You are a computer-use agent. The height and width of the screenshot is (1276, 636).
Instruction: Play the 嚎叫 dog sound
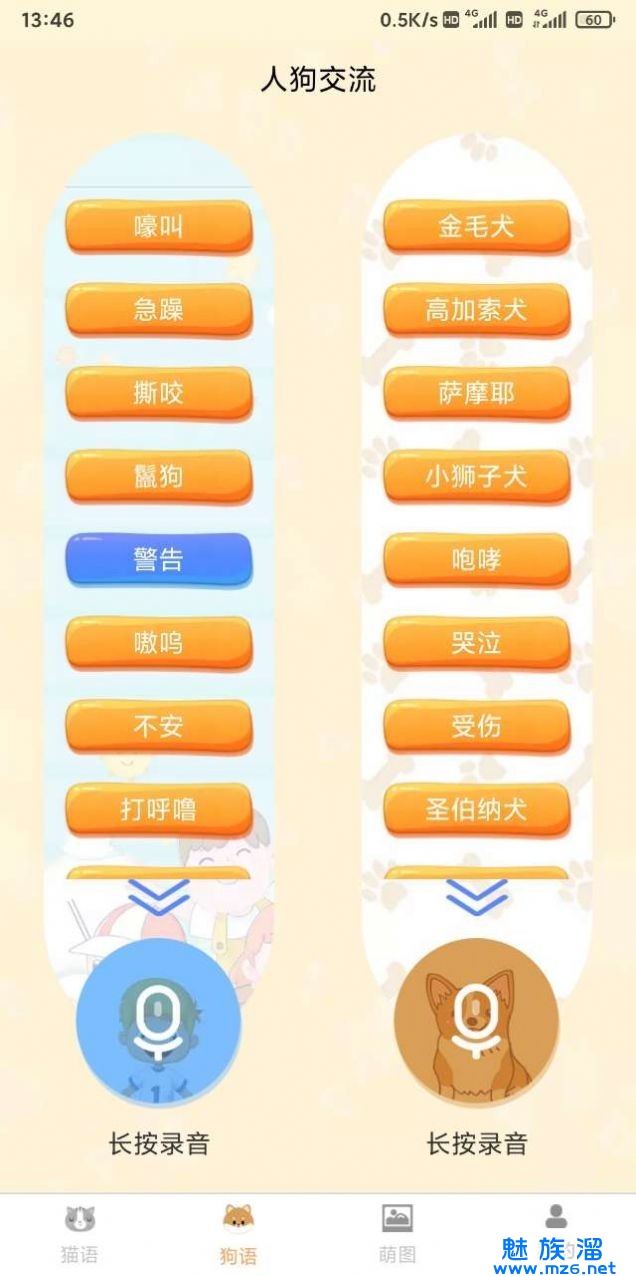tap(158, 227)
